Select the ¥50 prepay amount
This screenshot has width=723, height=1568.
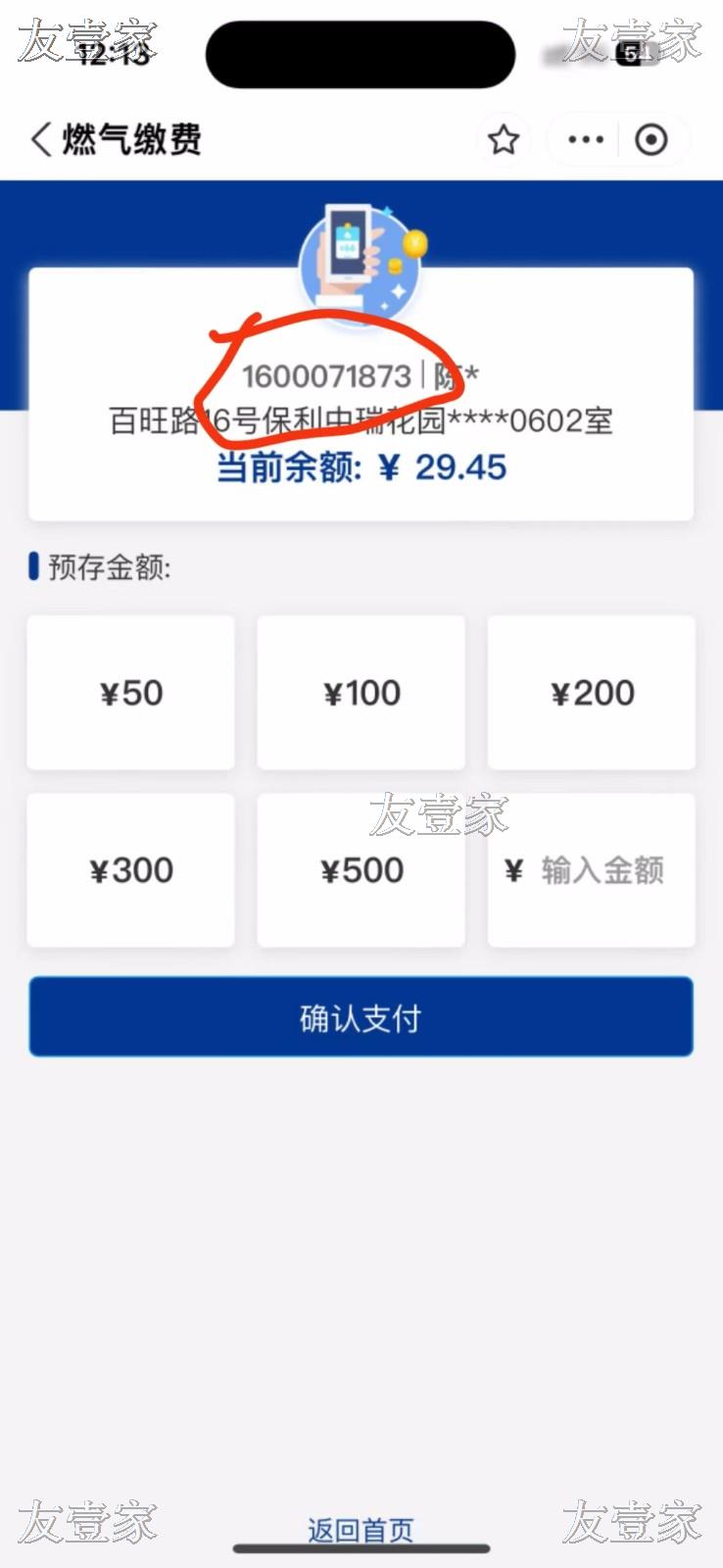pos(131,693)
